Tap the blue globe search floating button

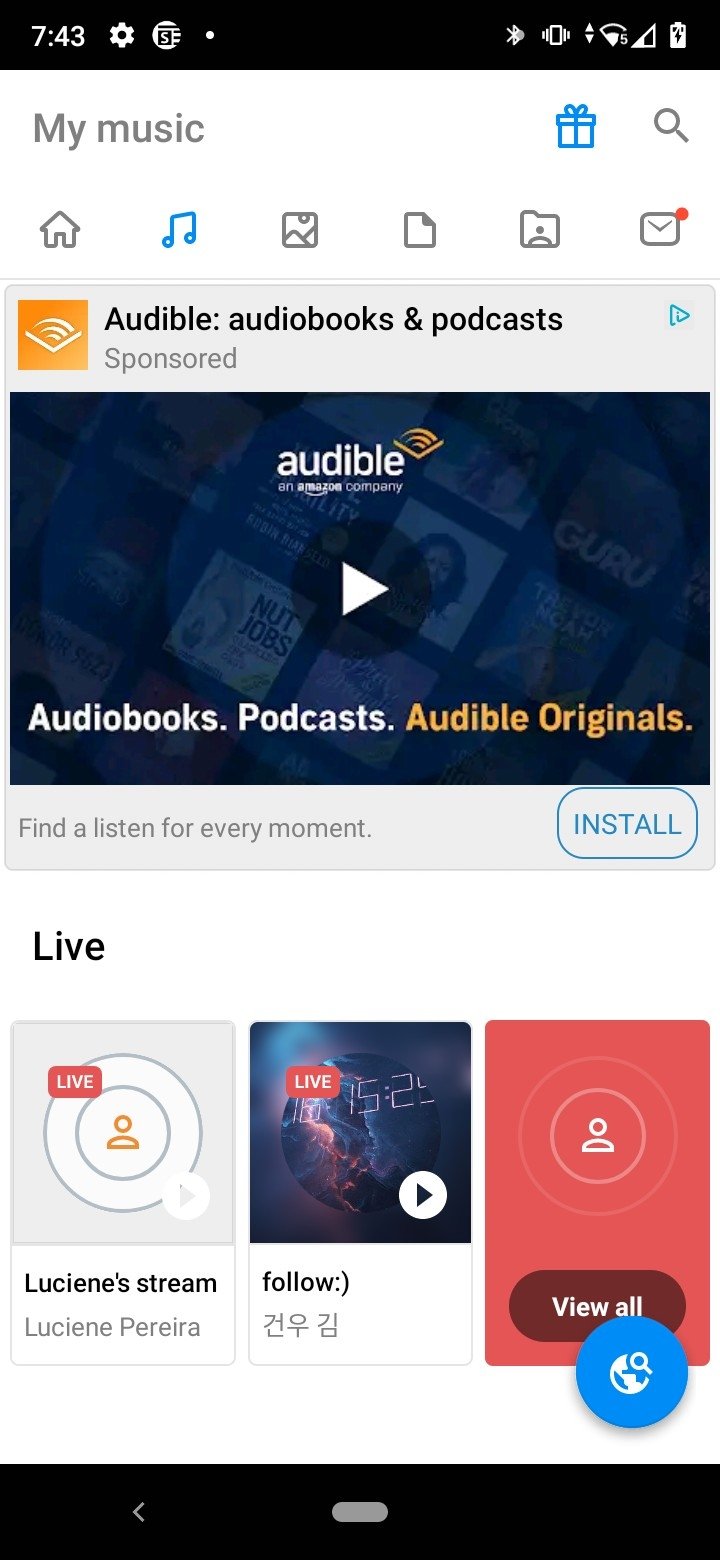631,1372
